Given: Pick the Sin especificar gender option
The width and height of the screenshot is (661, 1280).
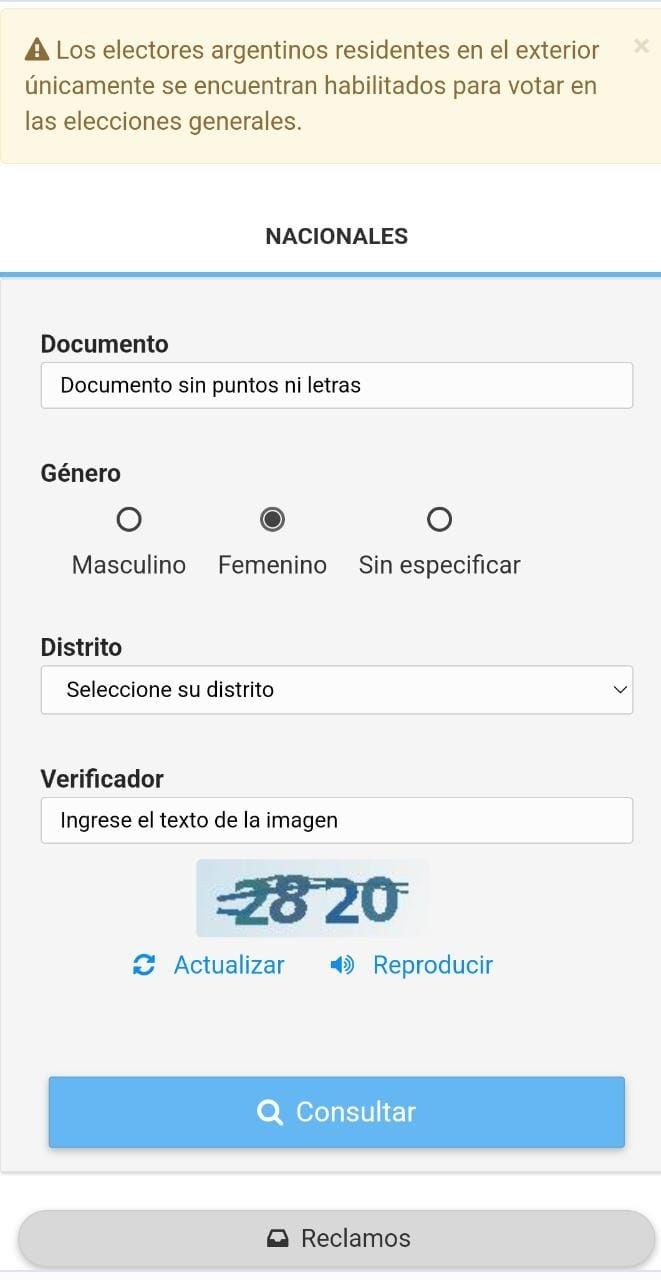Looking at the screenshot, I should pos(439,520).
